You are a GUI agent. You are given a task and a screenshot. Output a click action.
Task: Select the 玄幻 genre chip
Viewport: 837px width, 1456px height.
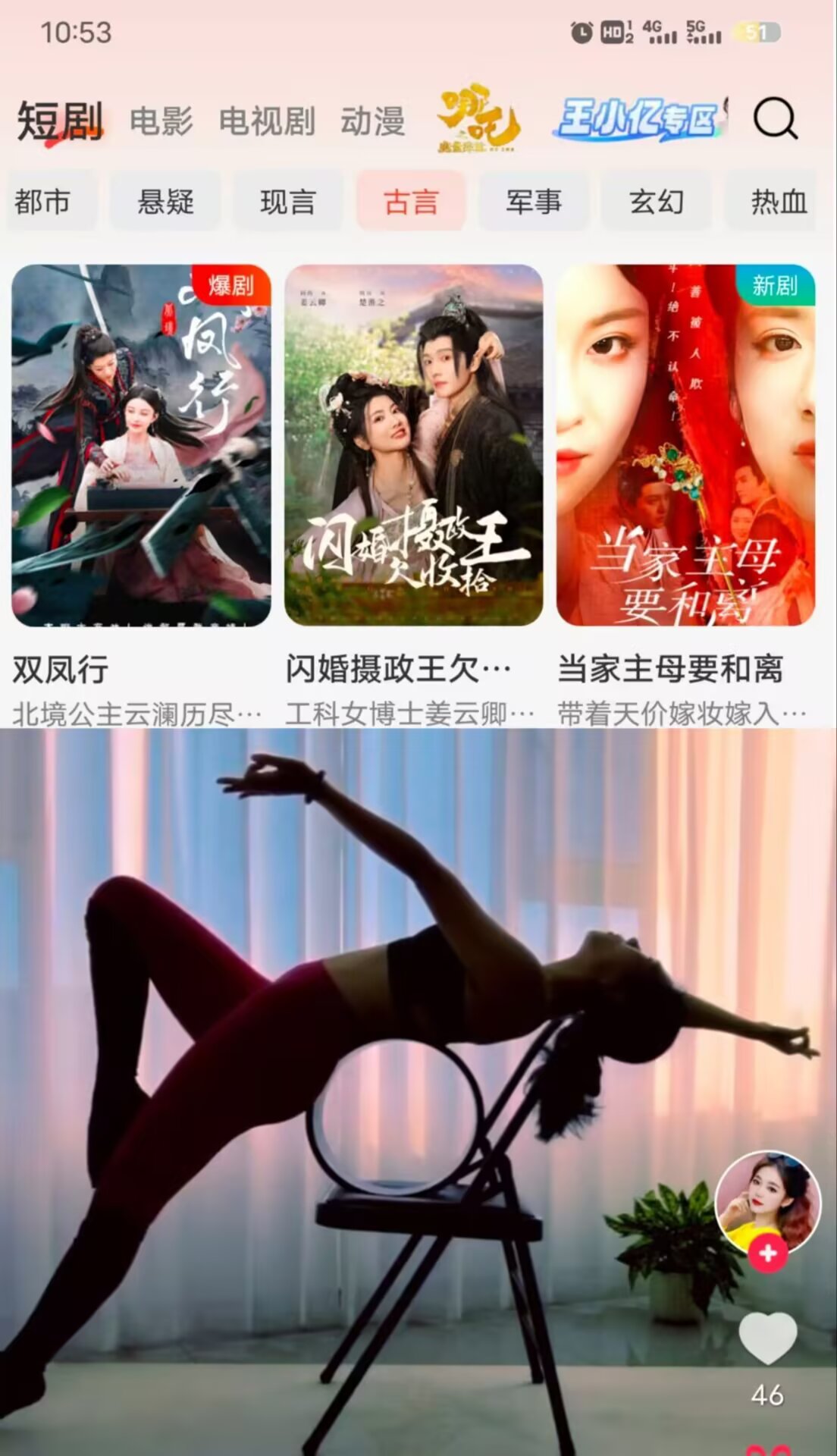pos(656,202)
